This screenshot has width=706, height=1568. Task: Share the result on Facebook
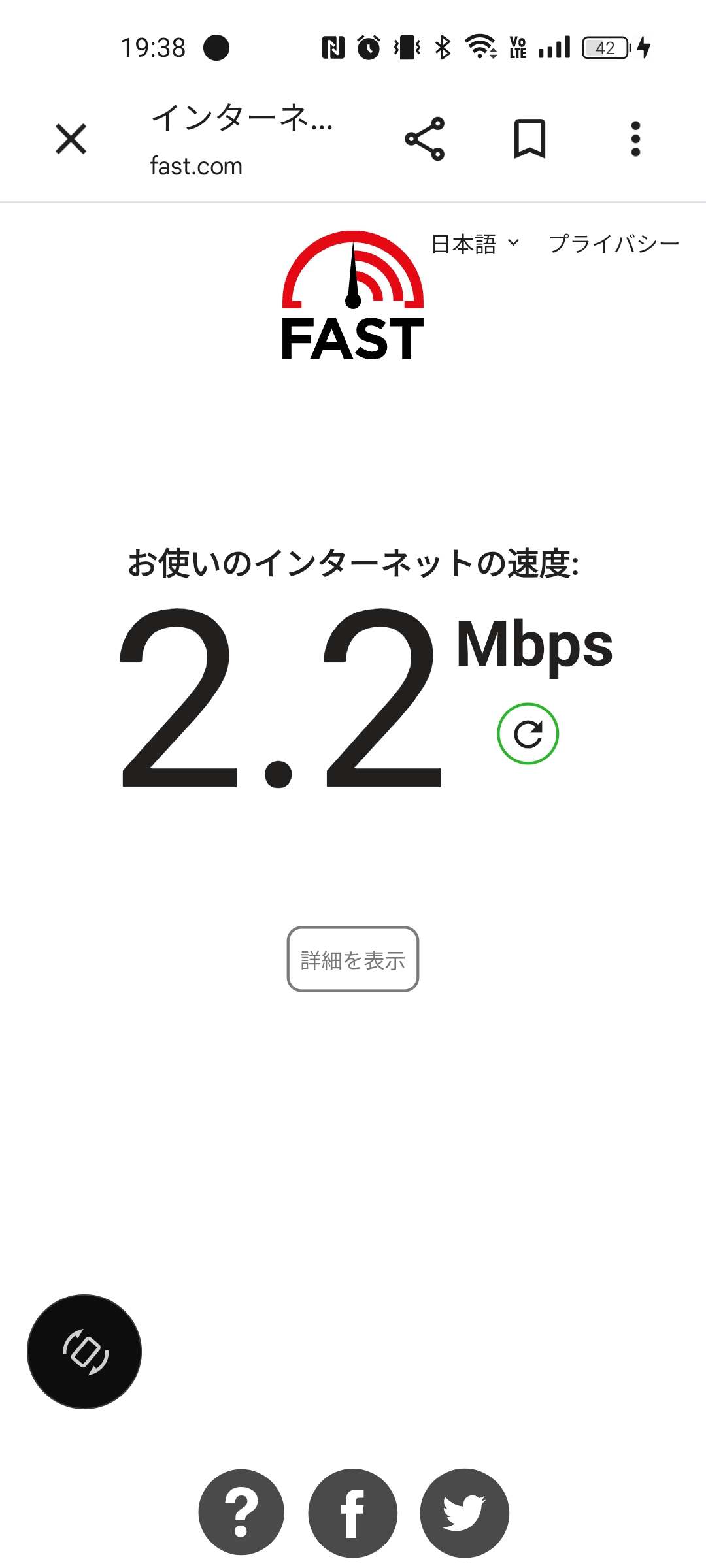353,1512
